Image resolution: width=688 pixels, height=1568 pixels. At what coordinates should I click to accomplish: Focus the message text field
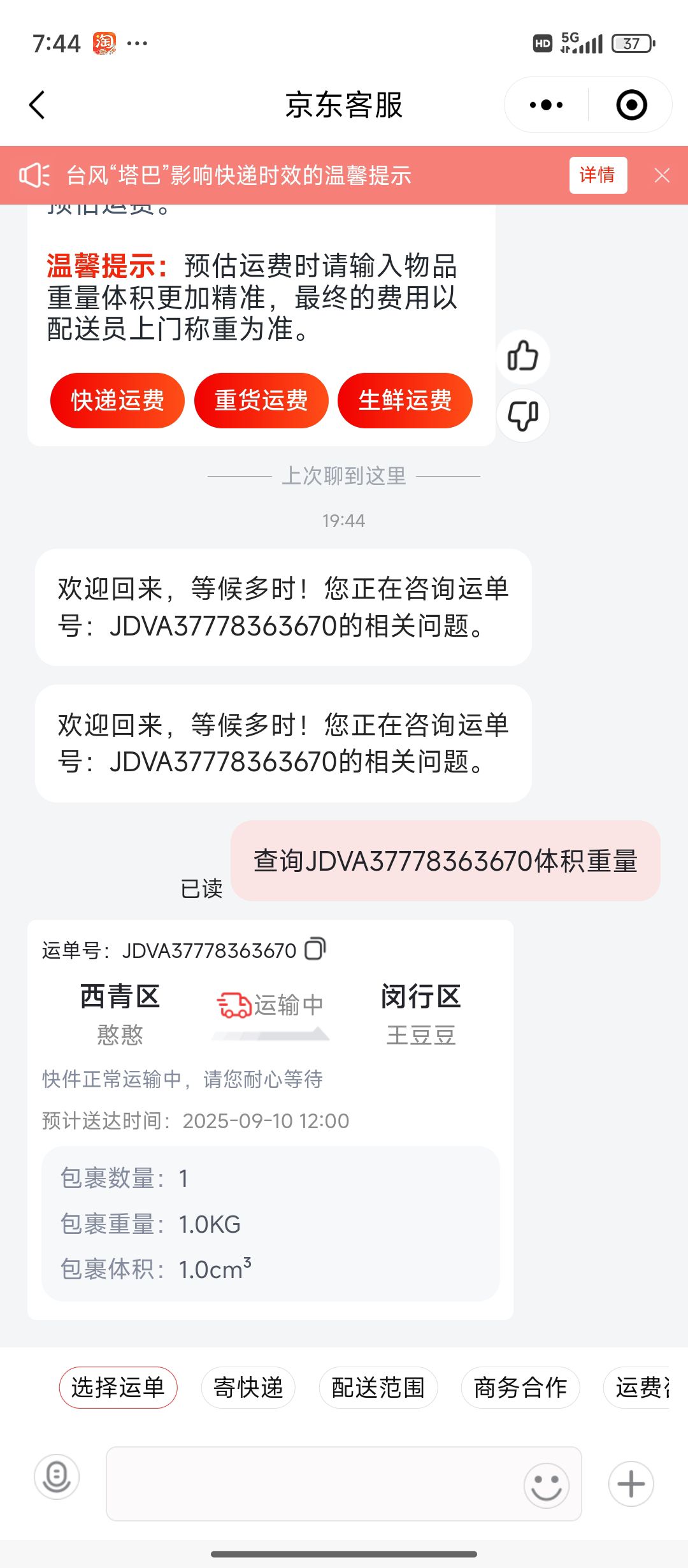312,1483
